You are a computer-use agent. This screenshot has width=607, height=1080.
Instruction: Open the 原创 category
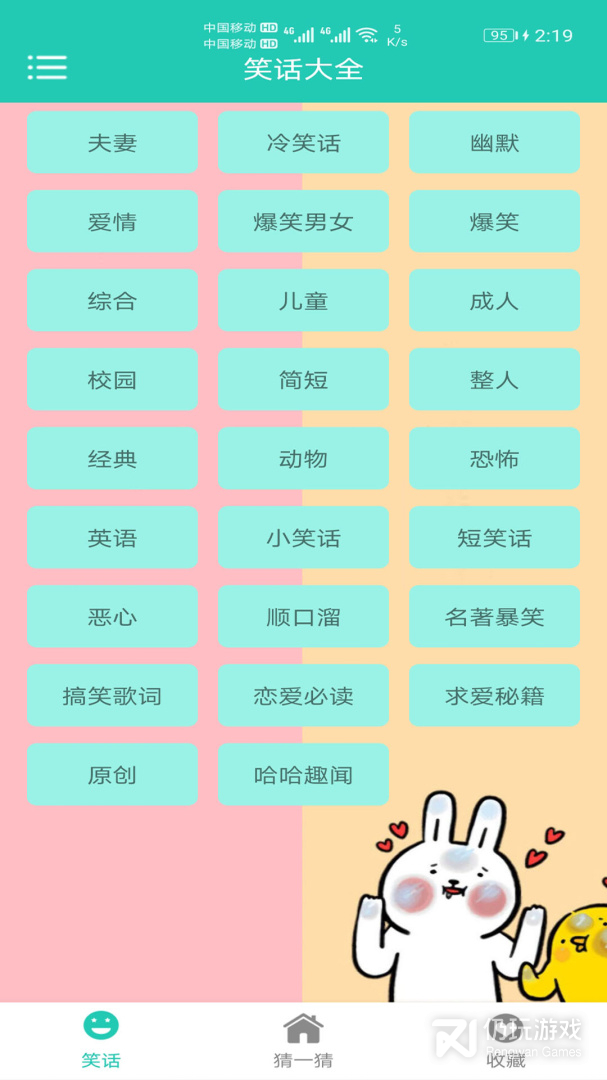(x=112, y=774)
